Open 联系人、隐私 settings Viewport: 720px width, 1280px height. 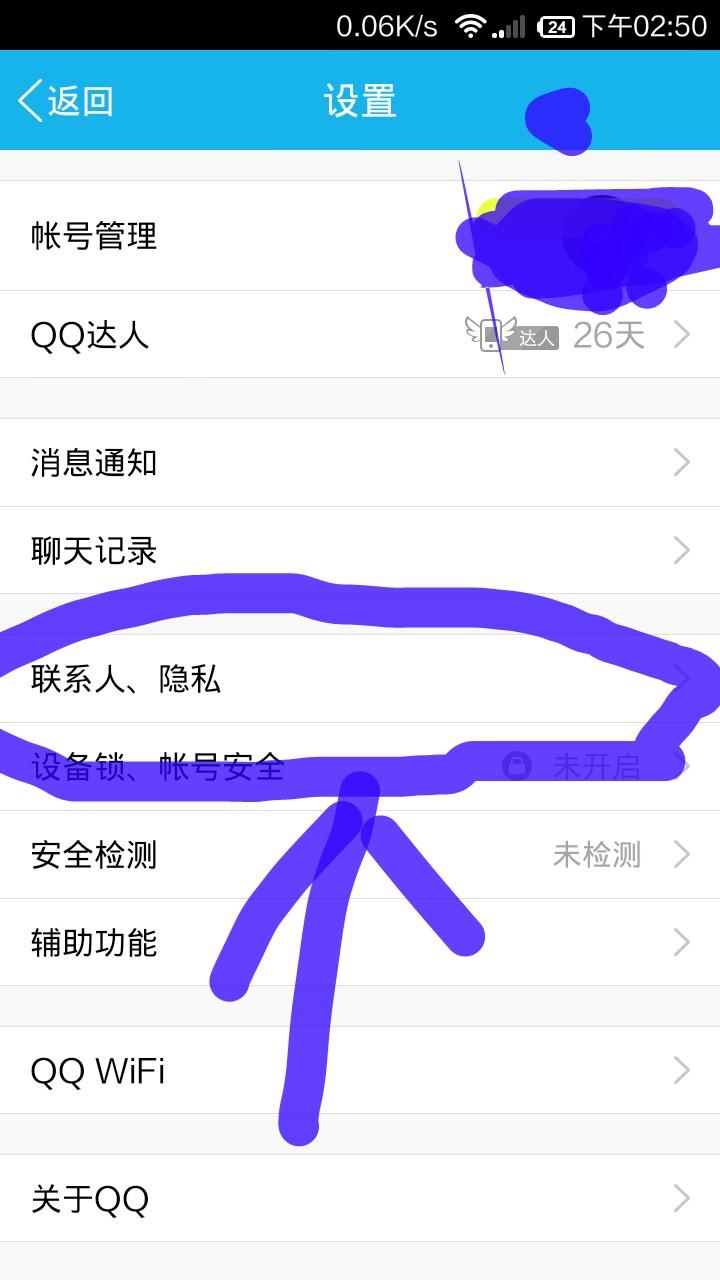(360, 678)
